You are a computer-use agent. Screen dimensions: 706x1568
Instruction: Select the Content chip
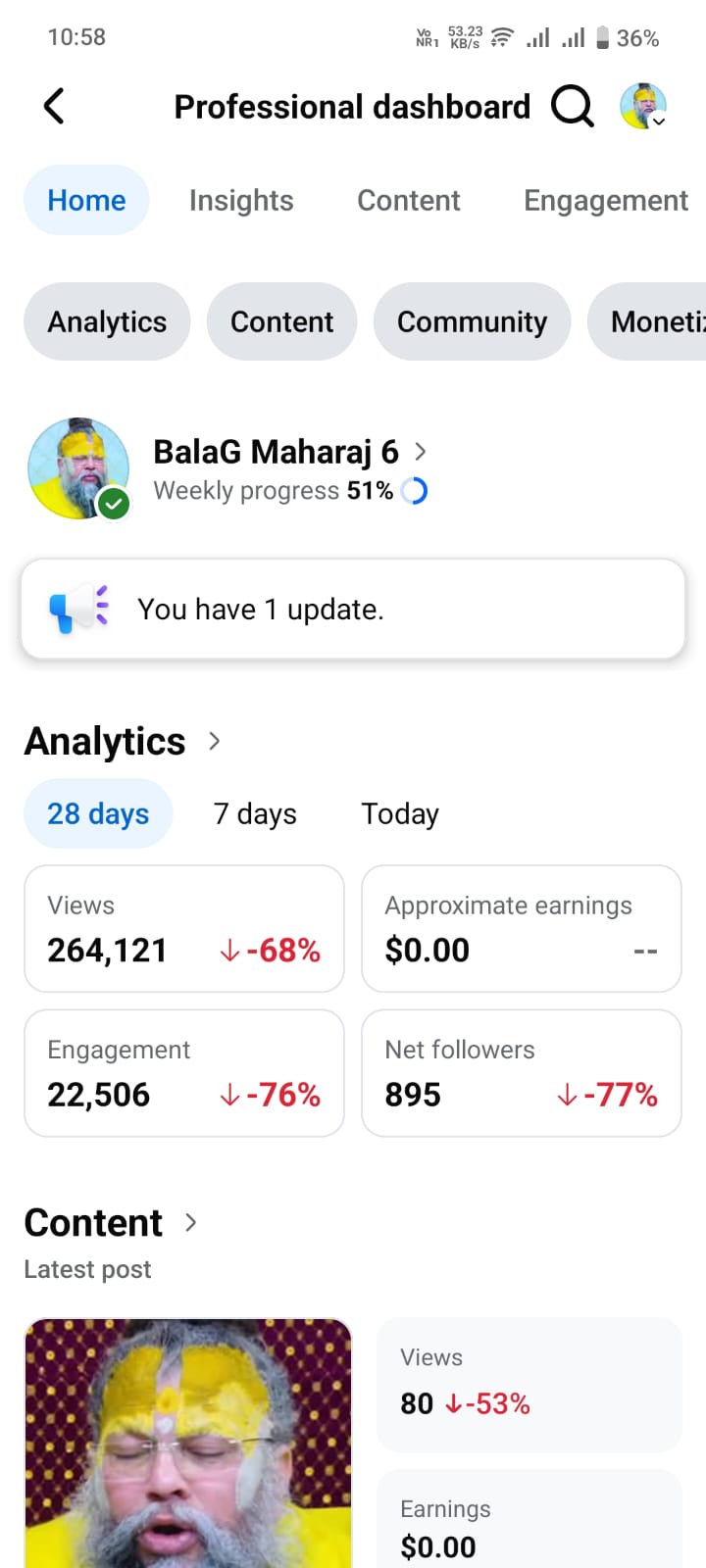(281, 321)
